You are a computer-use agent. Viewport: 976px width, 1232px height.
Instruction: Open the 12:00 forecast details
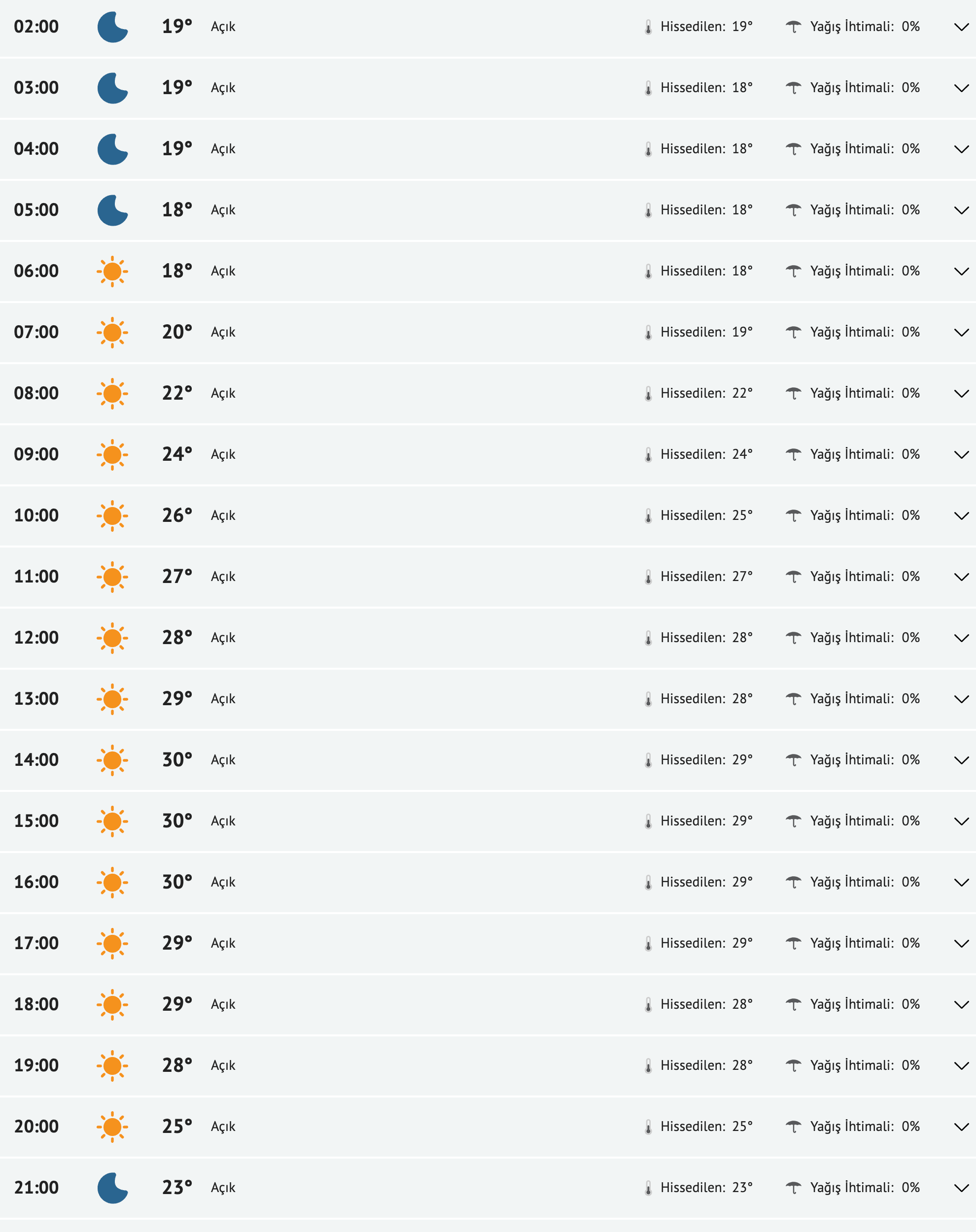pyautogui.click(x=961, y=638)
